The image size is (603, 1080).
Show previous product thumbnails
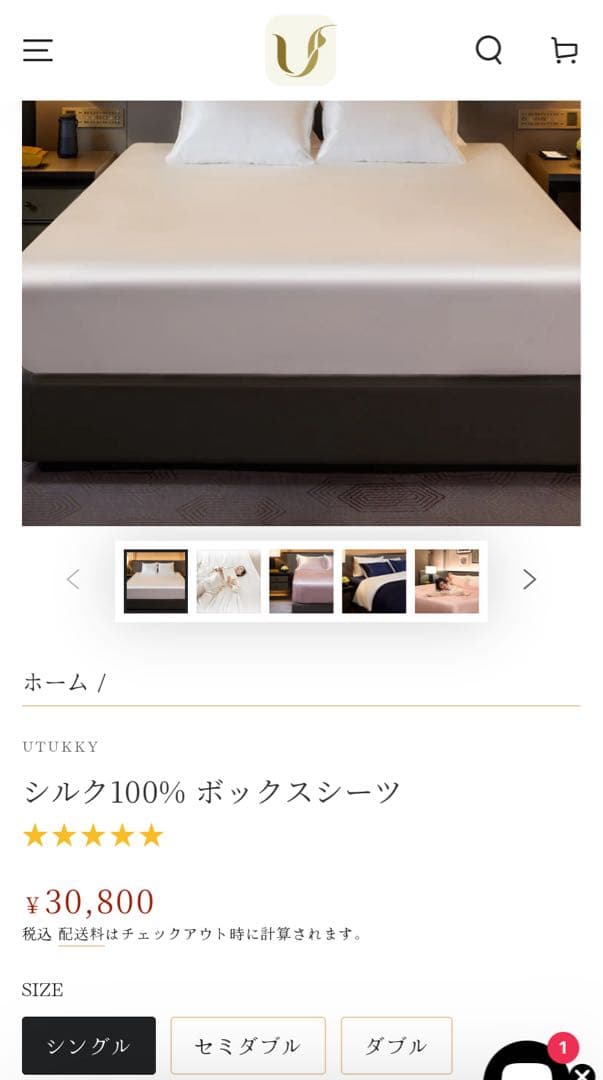[x=73, y=579]
